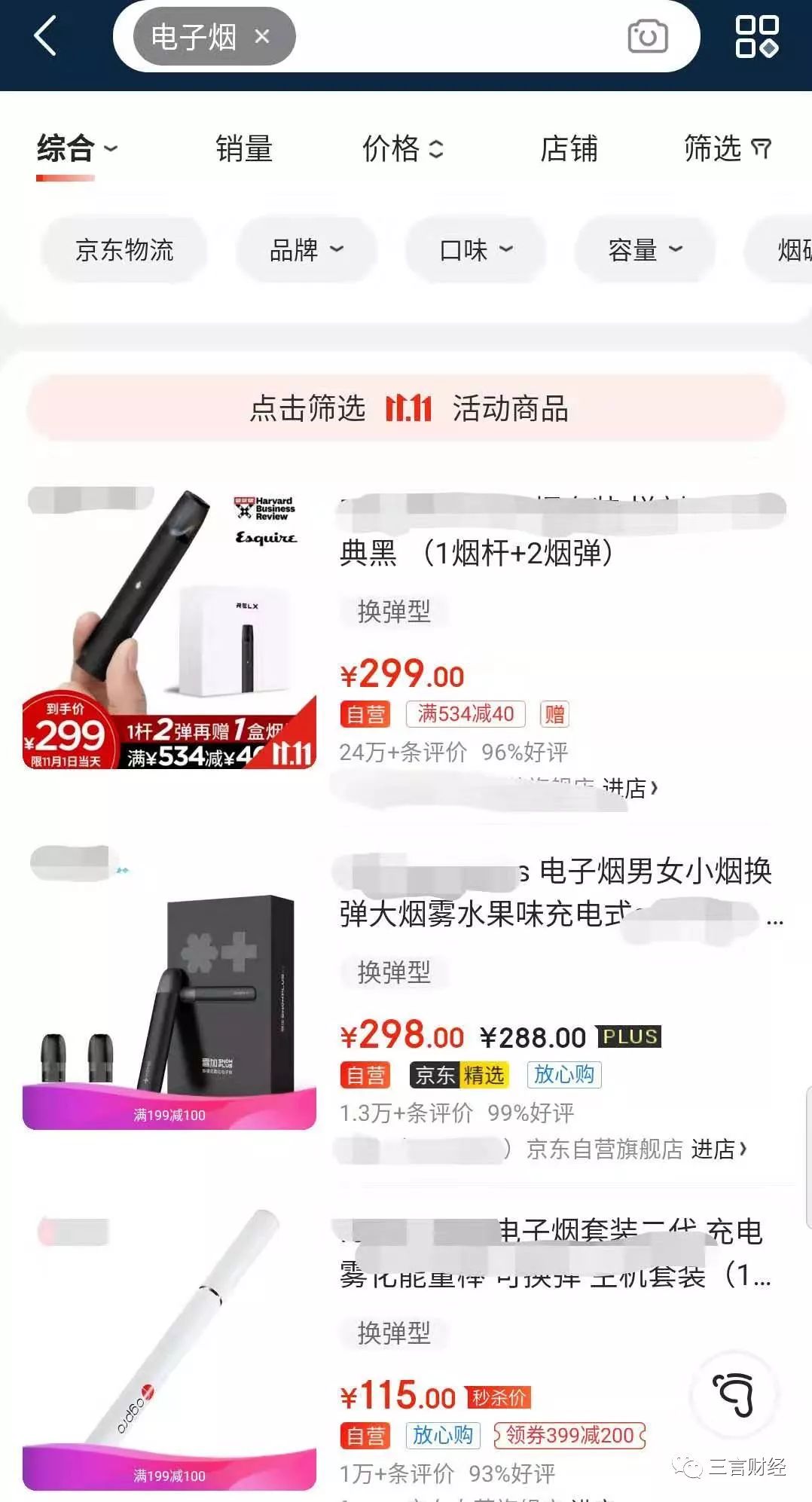
Task: Open camera image search
Action: (647, 36)
